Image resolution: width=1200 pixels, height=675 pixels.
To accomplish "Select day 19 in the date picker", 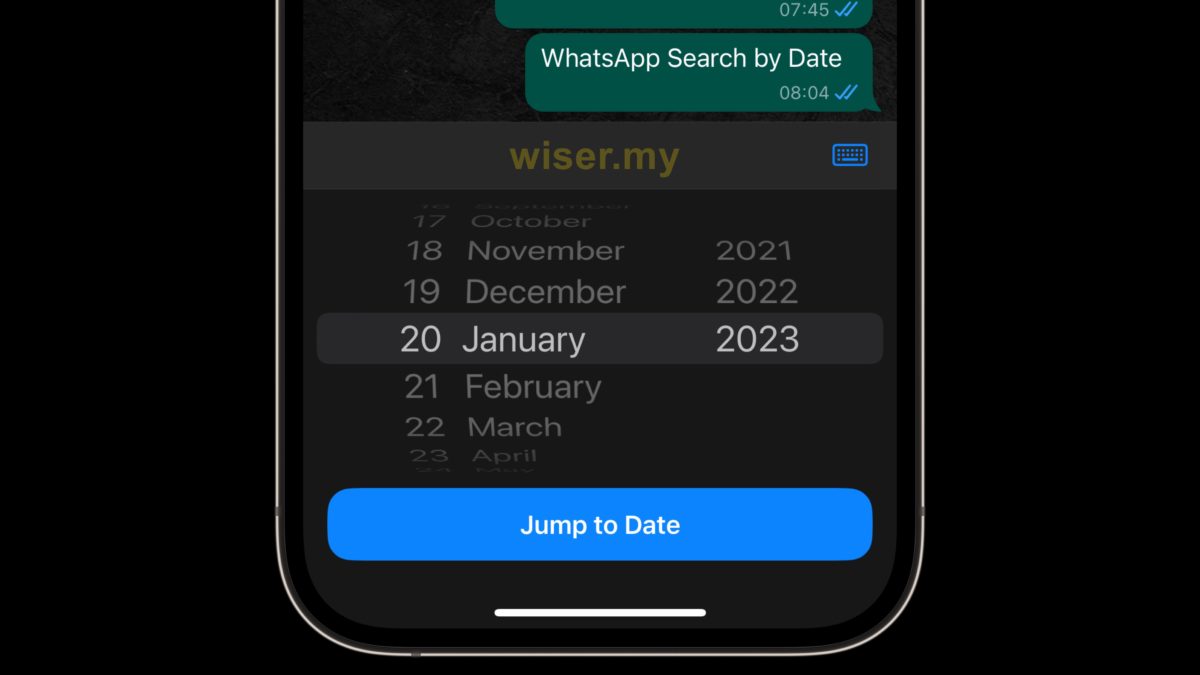I will 421,292.
